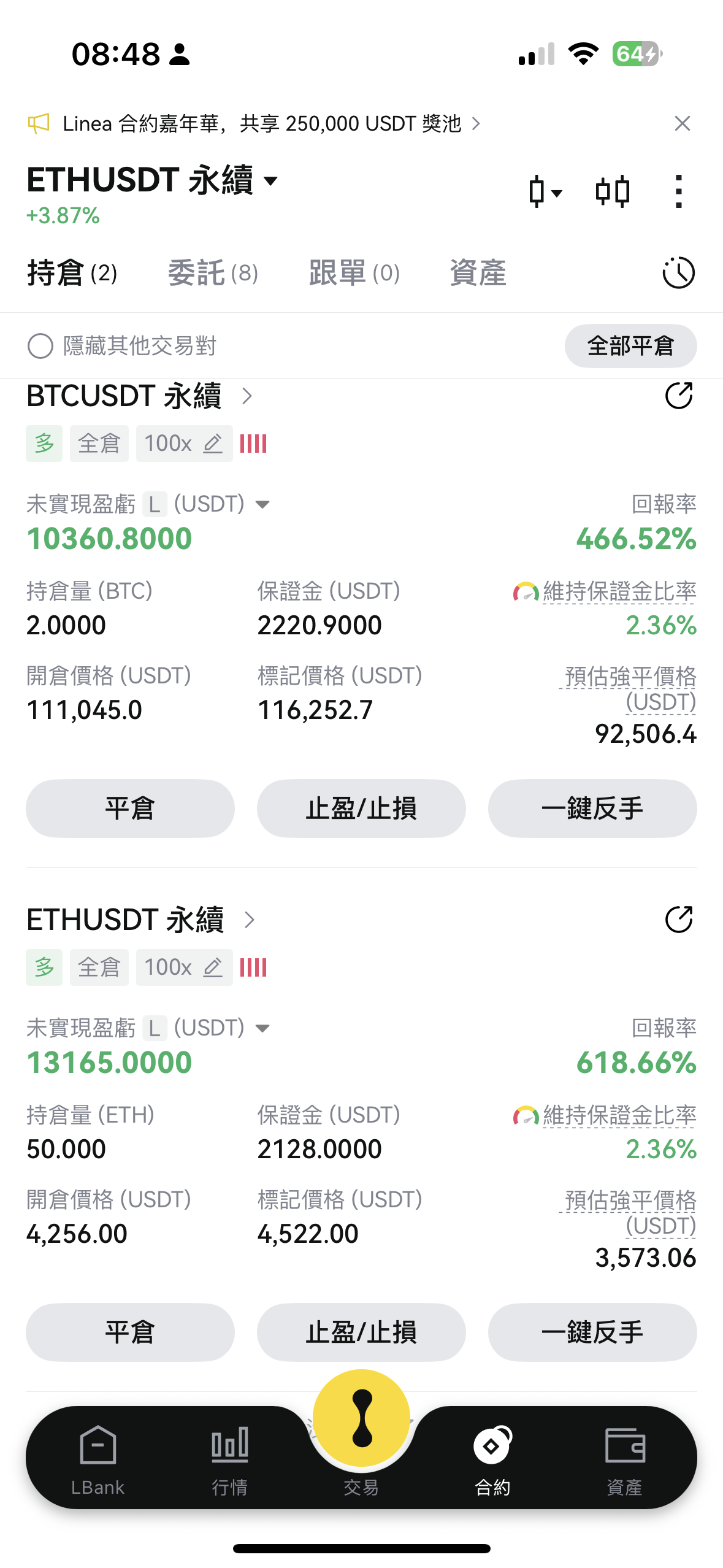Open the history clock icon

pos(678,273)
